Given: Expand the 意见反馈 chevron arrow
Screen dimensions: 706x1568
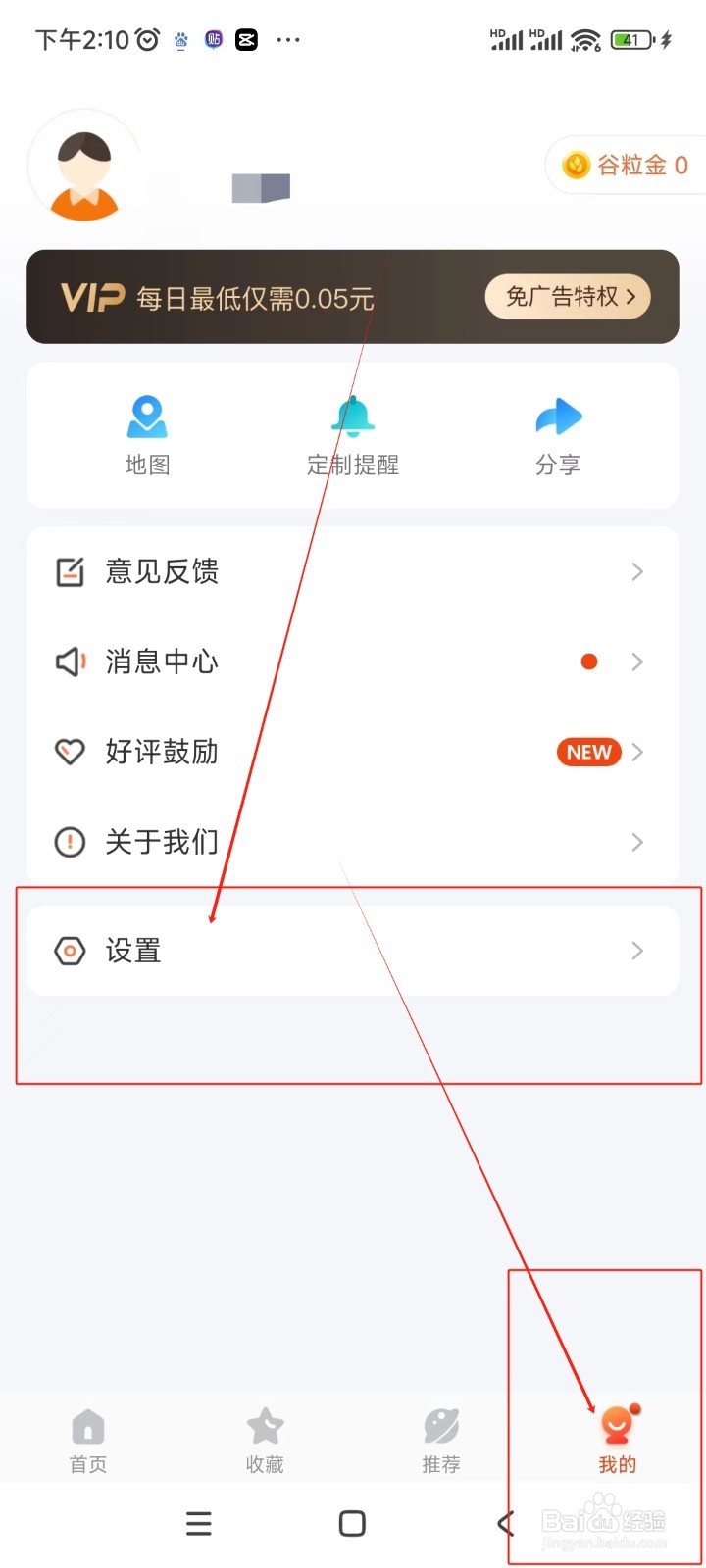Looking at the screenshot, I should [637, 571].
